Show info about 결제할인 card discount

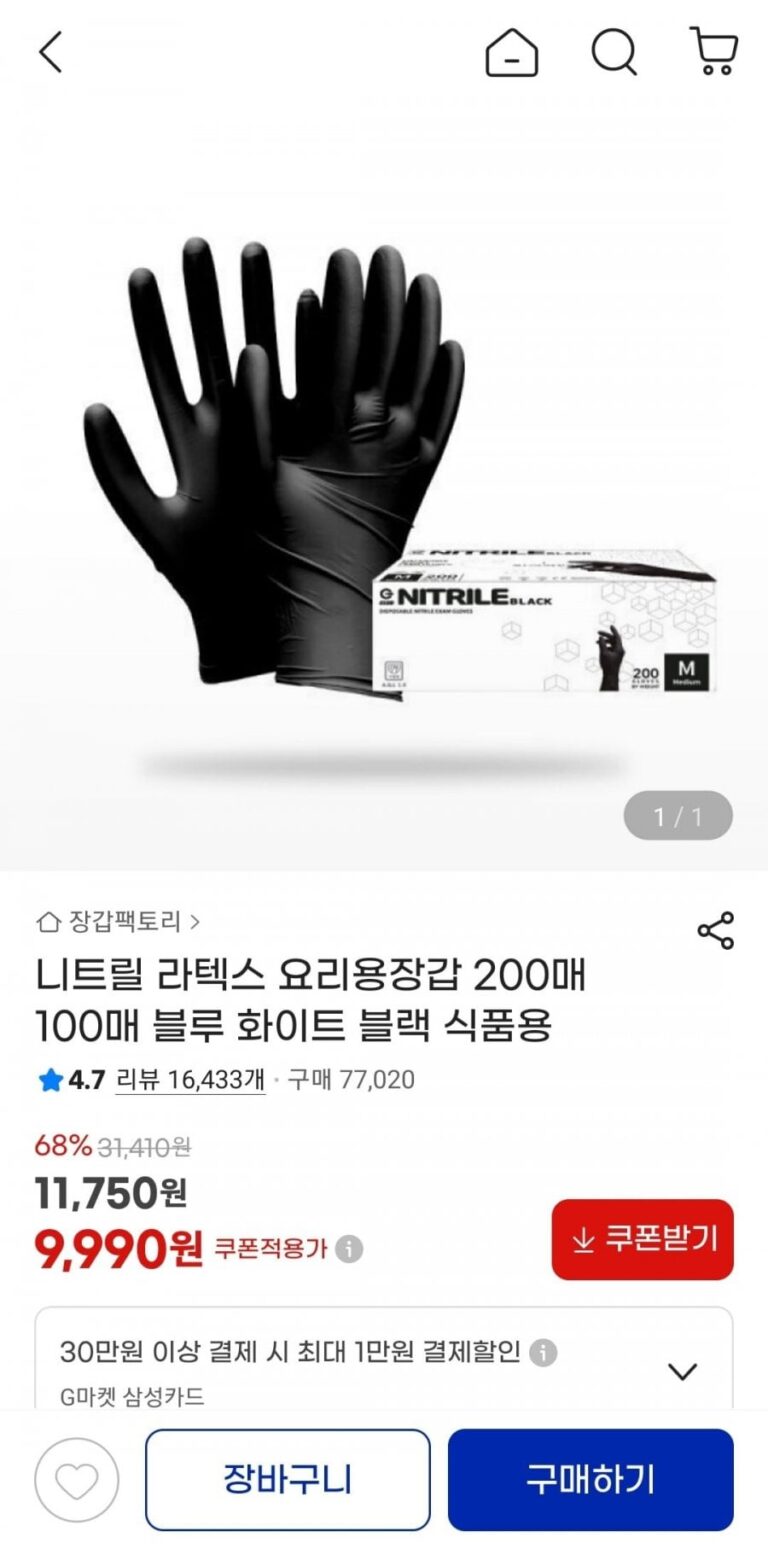(x=543, y=1353)
